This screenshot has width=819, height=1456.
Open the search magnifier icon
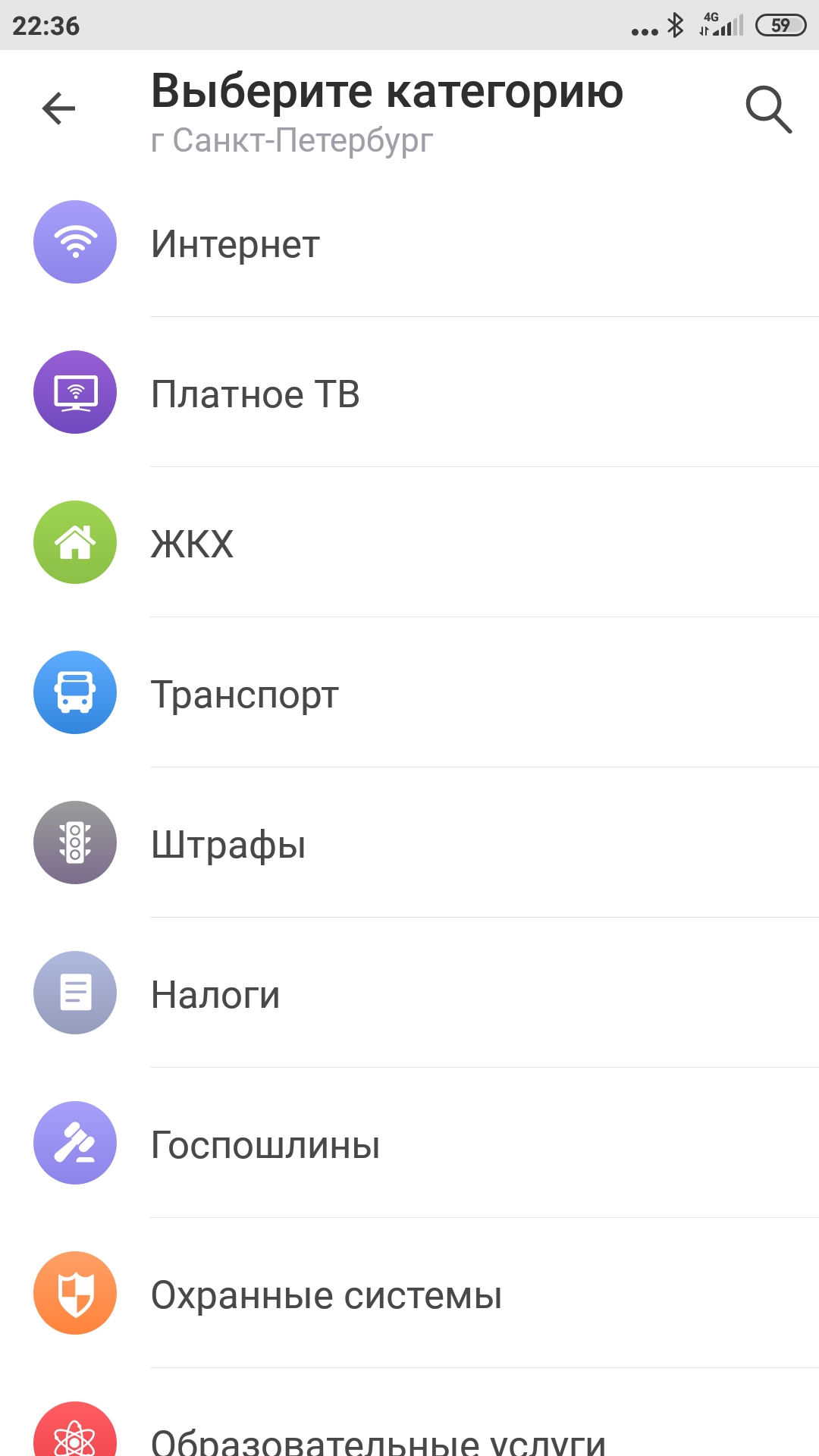pyautogui.click(x=768, y=110)
